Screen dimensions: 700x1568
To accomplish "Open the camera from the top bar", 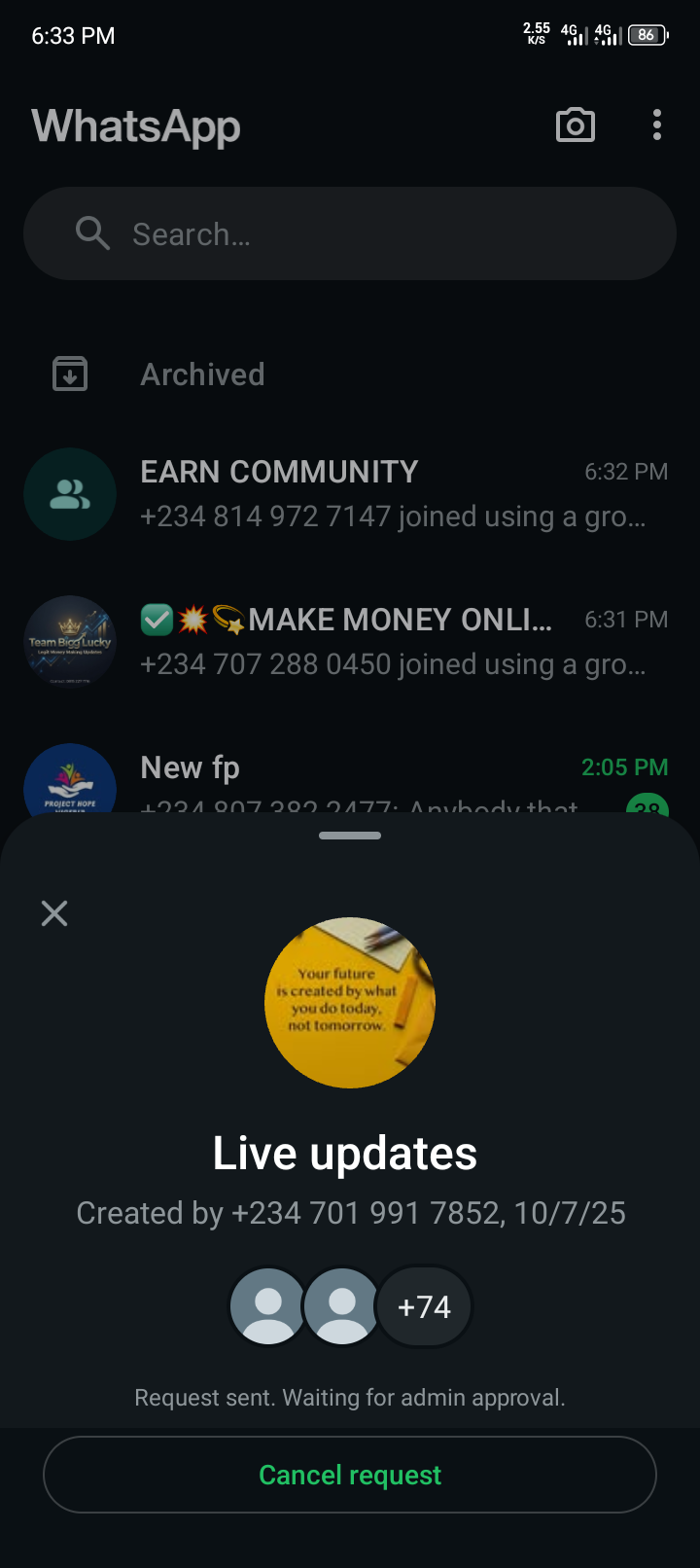I will pos(575,125).
